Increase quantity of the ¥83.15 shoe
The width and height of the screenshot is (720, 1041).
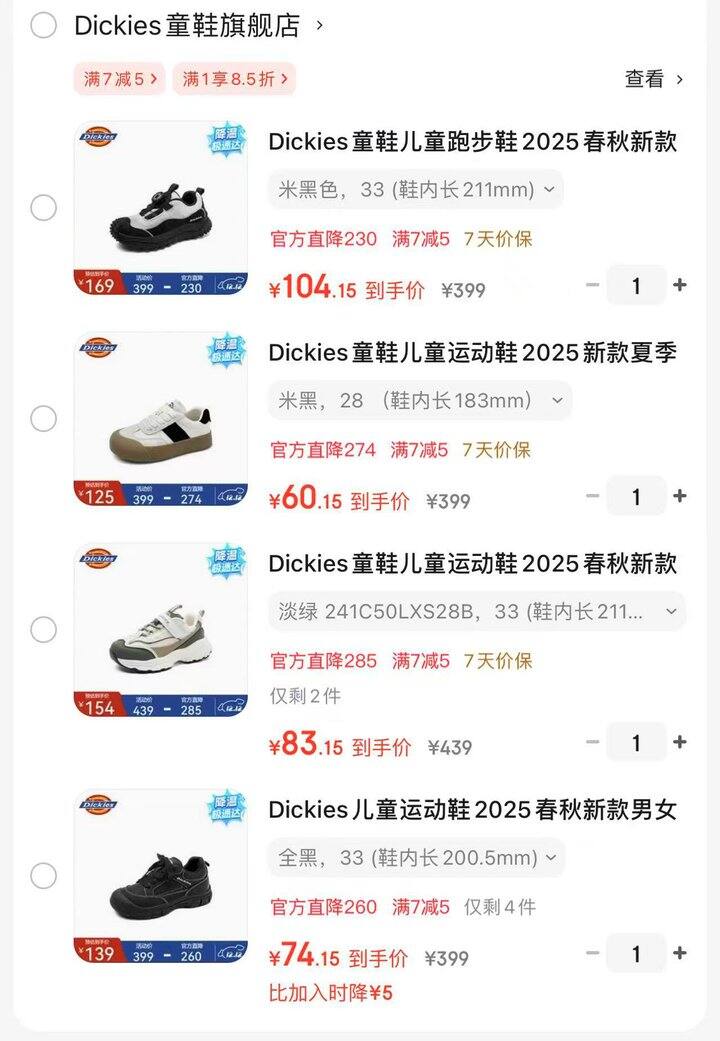(x=680, y=742)
